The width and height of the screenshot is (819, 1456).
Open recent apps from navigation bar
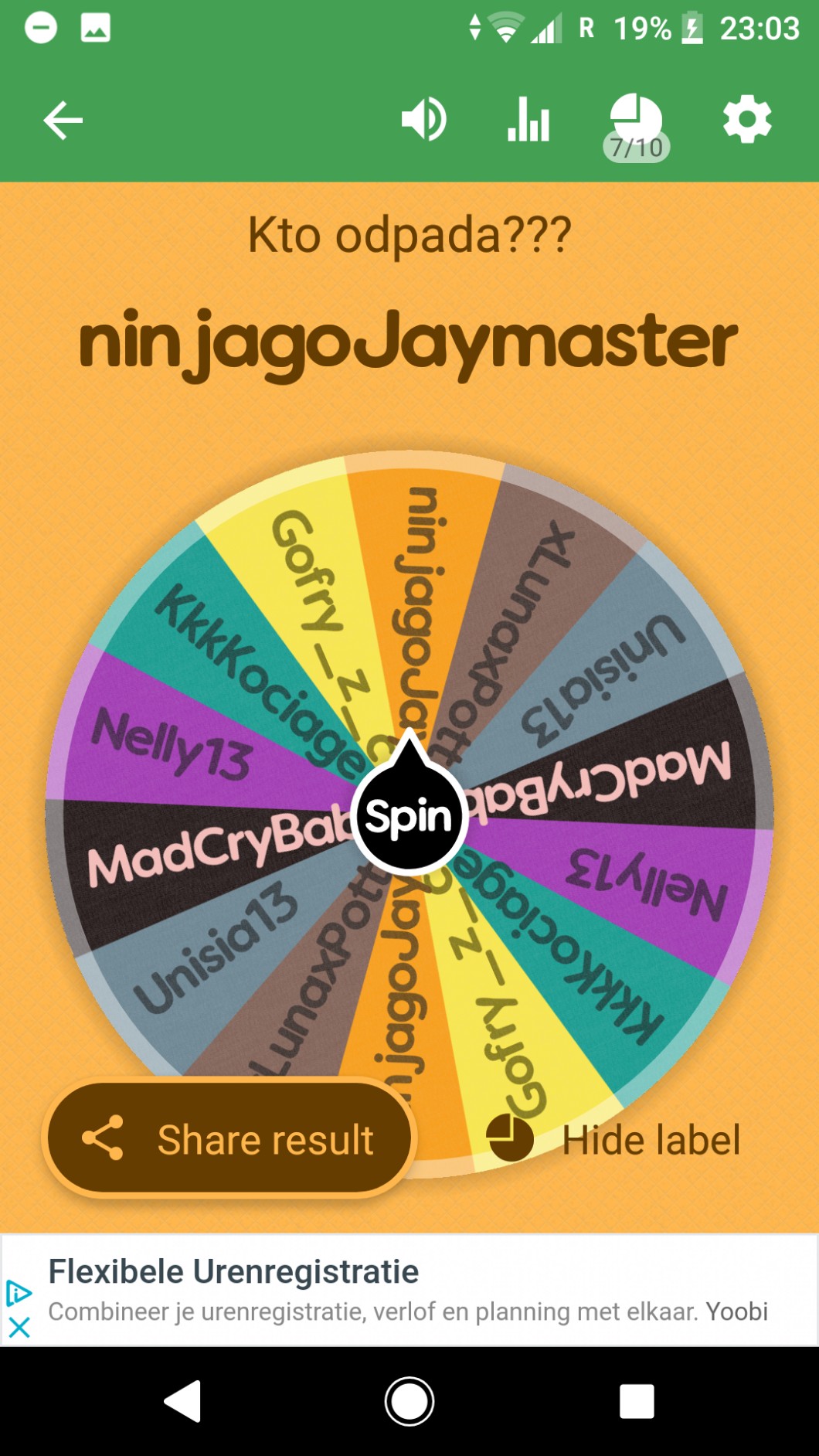click(x=637, y=1401)
